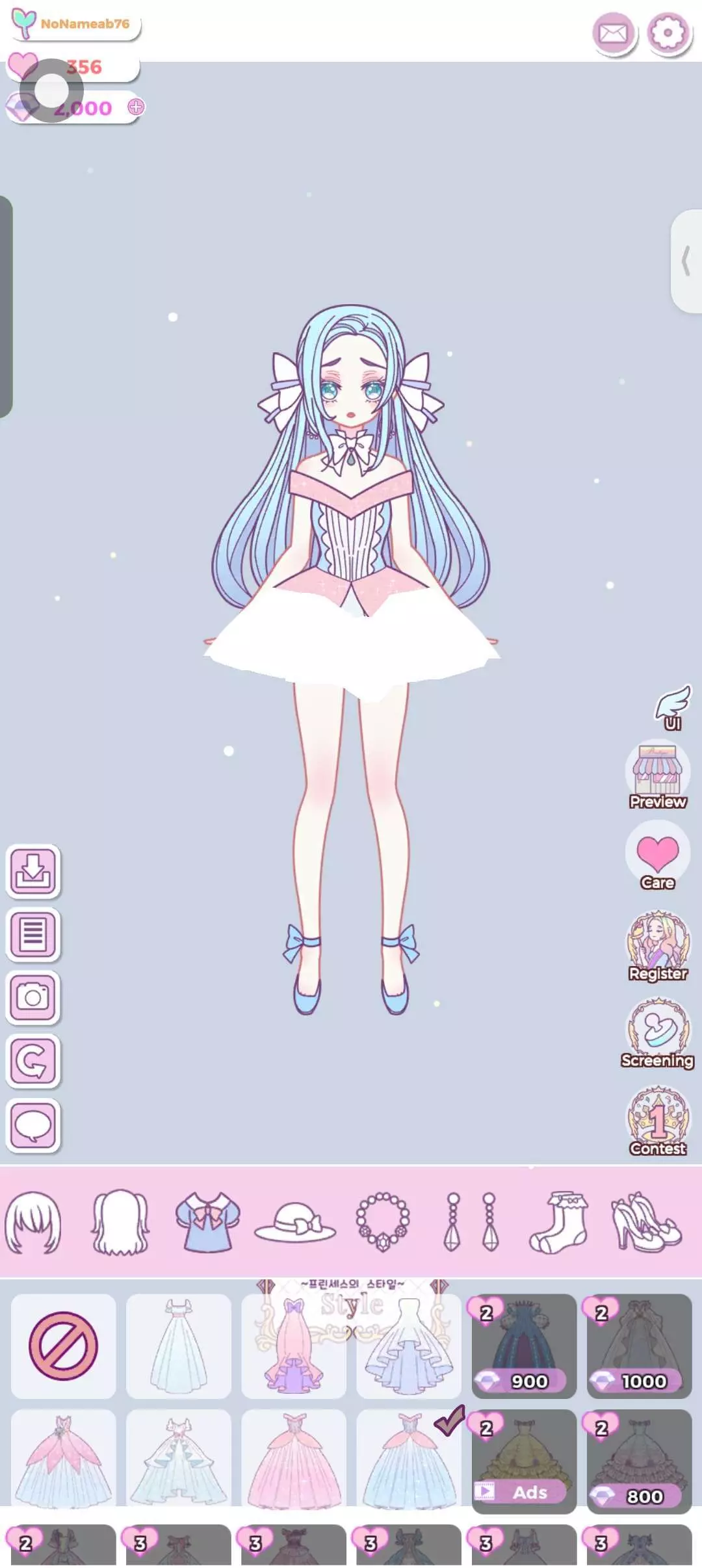
Task: Switch to the necklace category
Action: 383,1222
